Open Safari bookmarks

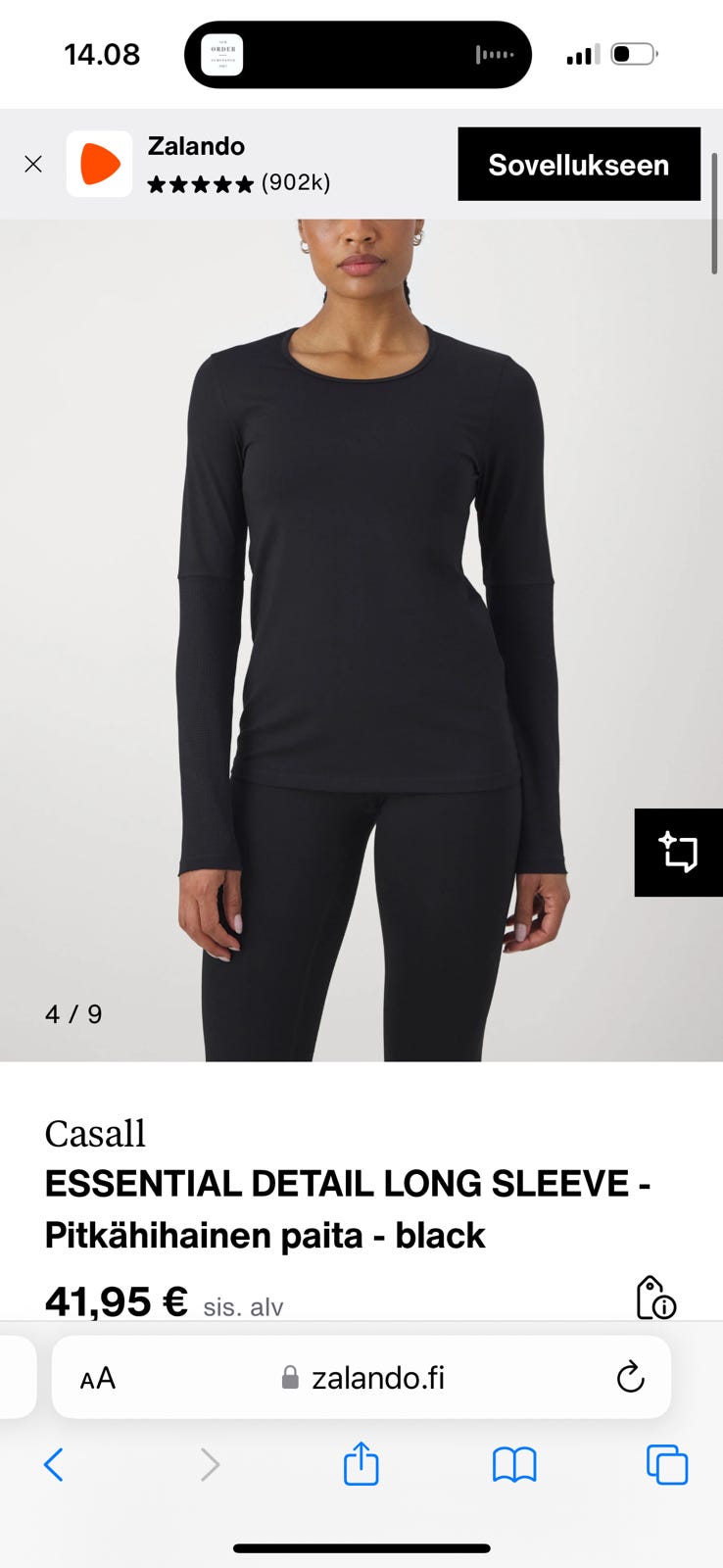point(514,1465)
